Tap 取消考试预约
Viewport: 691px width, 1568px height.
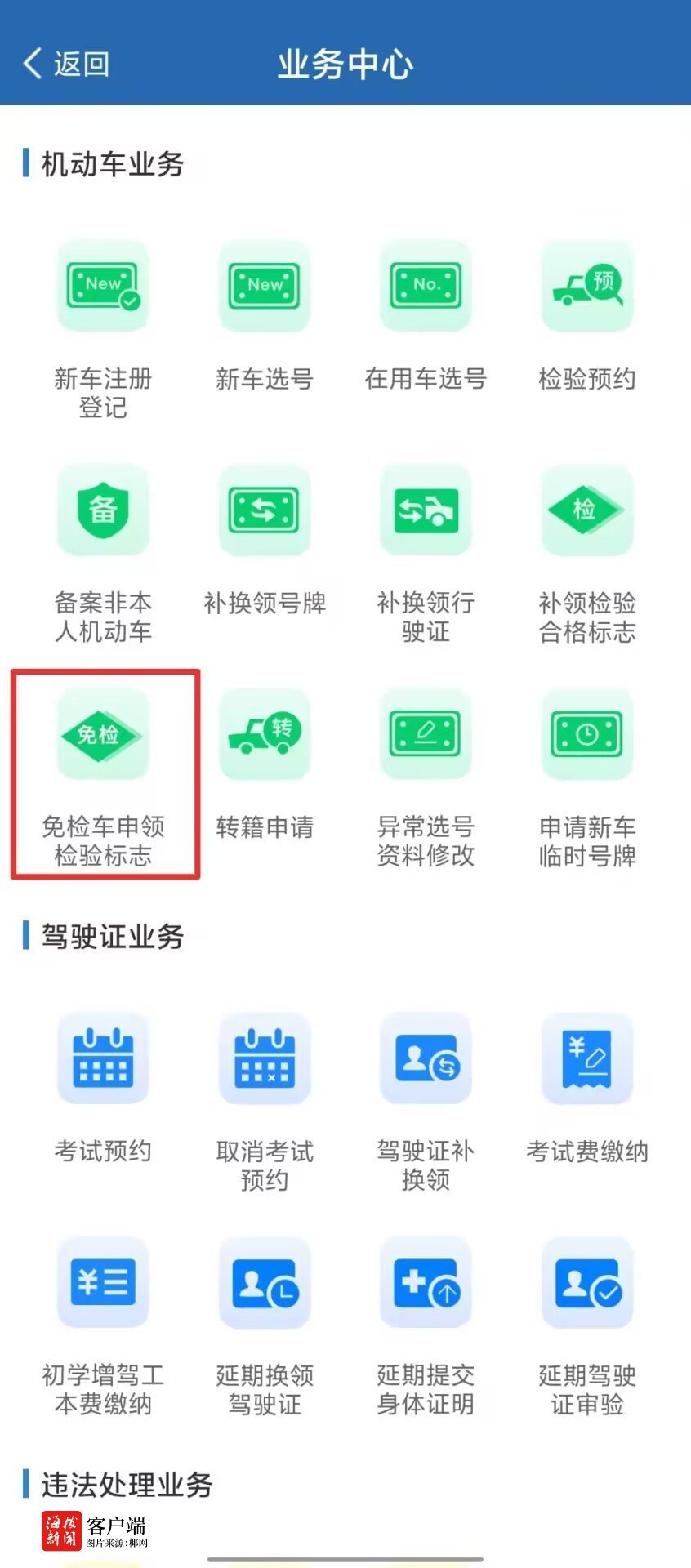click(265, 1059)
